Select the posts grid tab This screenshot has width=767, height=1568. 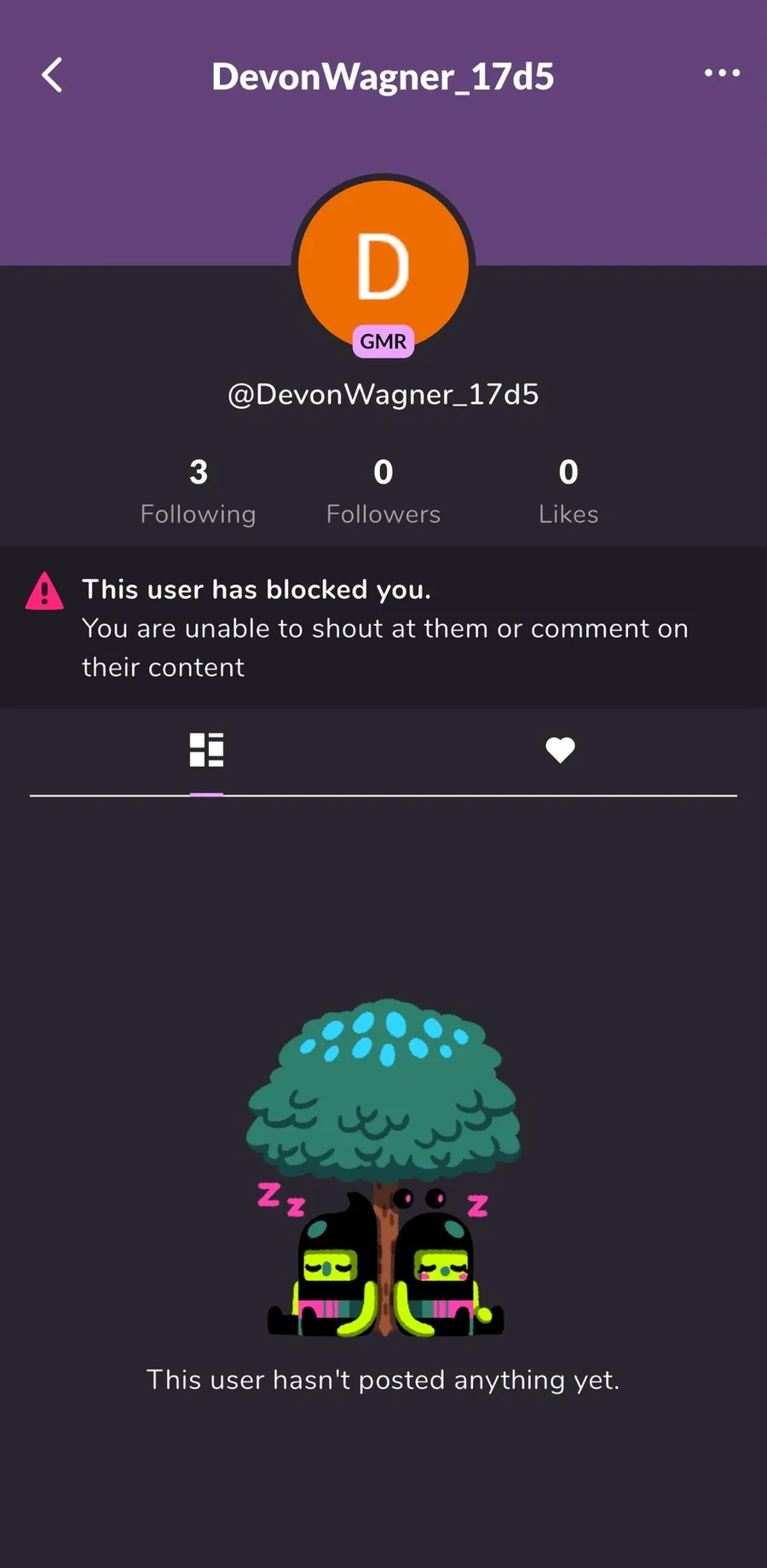tap(206, 750)
